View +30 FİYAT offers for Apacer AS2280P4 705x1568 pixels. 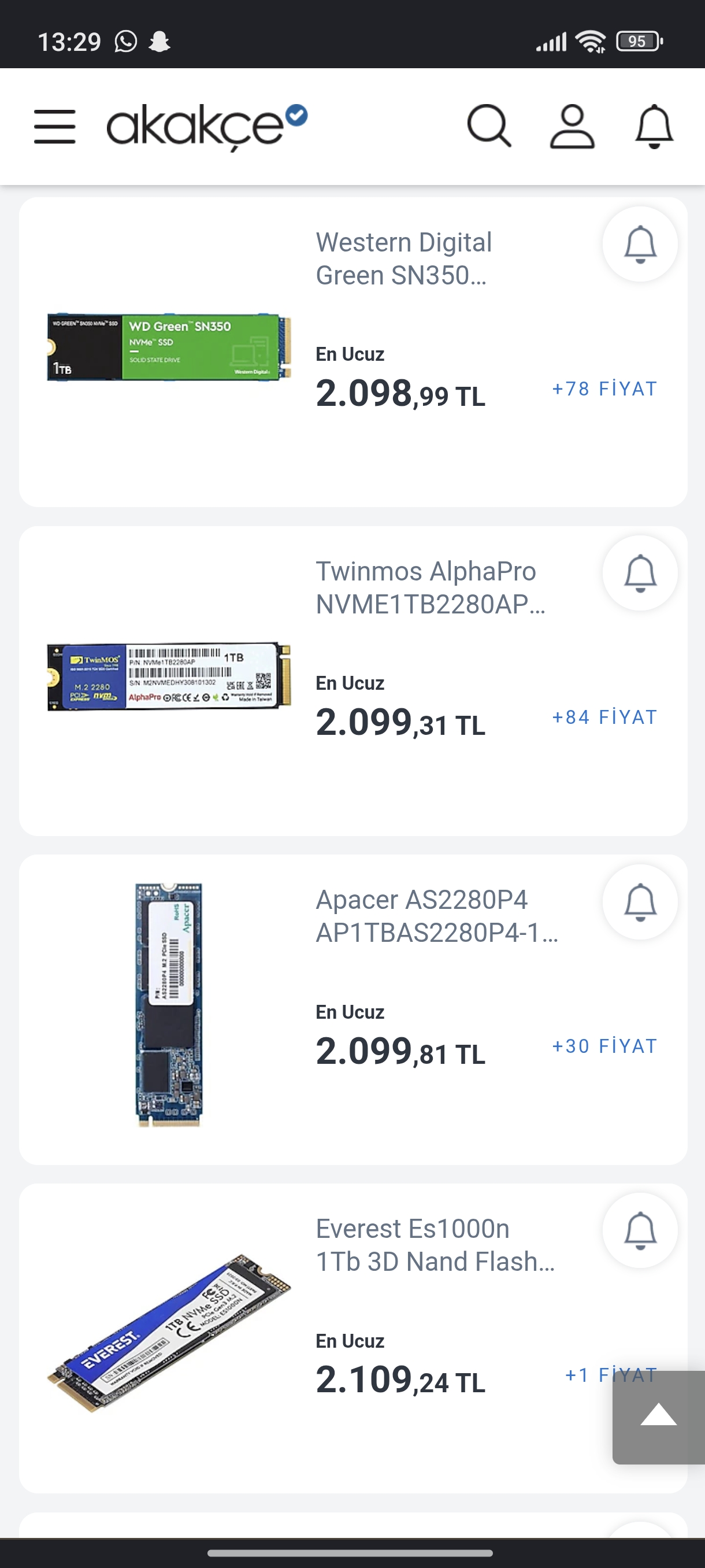pyautogui.click(x=604, y=1046)
